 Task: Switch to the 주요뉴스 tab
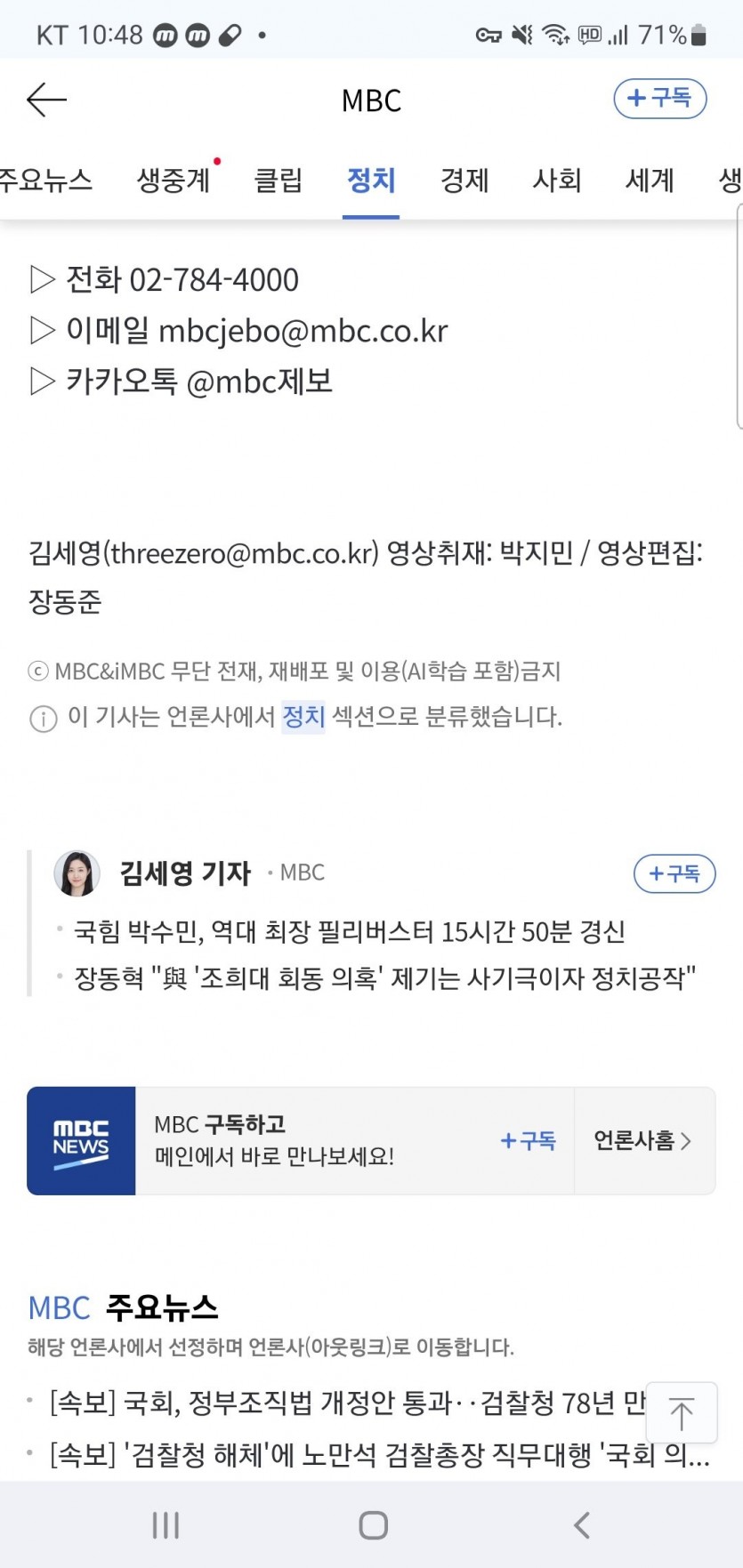coord(44,181)
